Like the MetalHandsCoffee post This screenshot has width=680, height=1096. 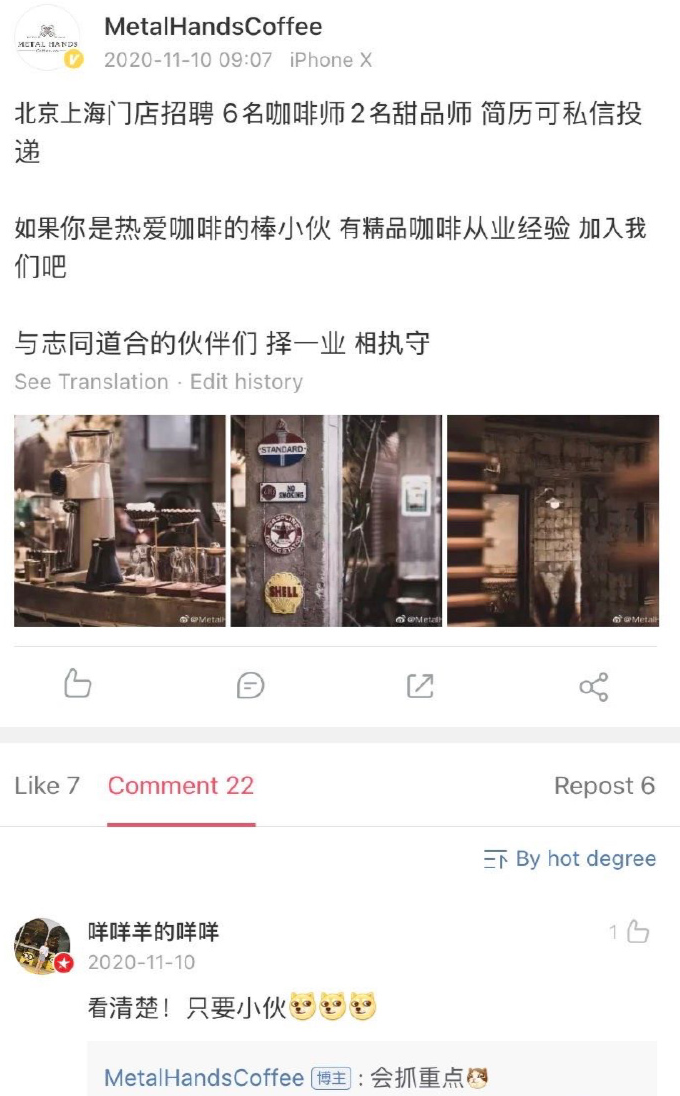click(x=77, y=684)
